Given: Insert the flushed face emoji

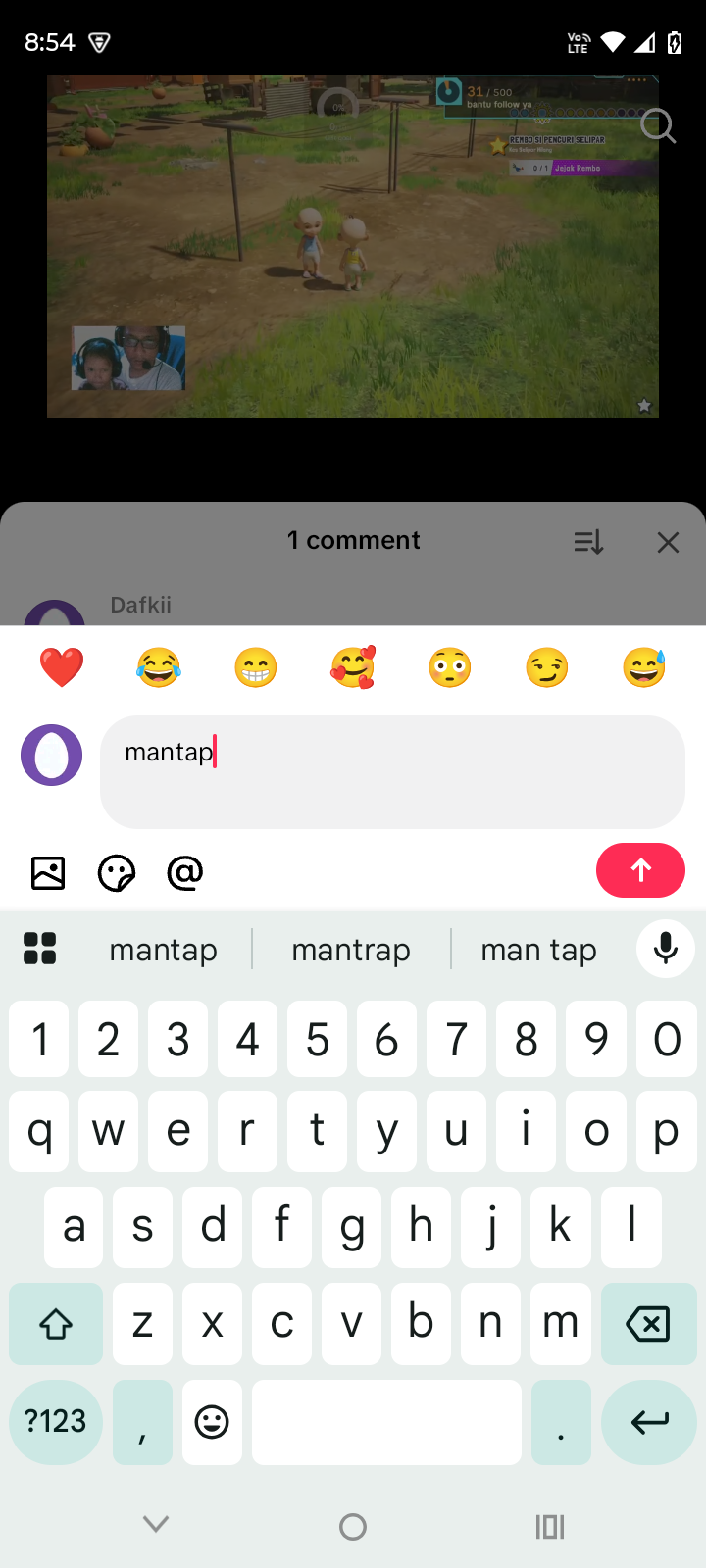Looking at the screenshot, I should 450,668.
